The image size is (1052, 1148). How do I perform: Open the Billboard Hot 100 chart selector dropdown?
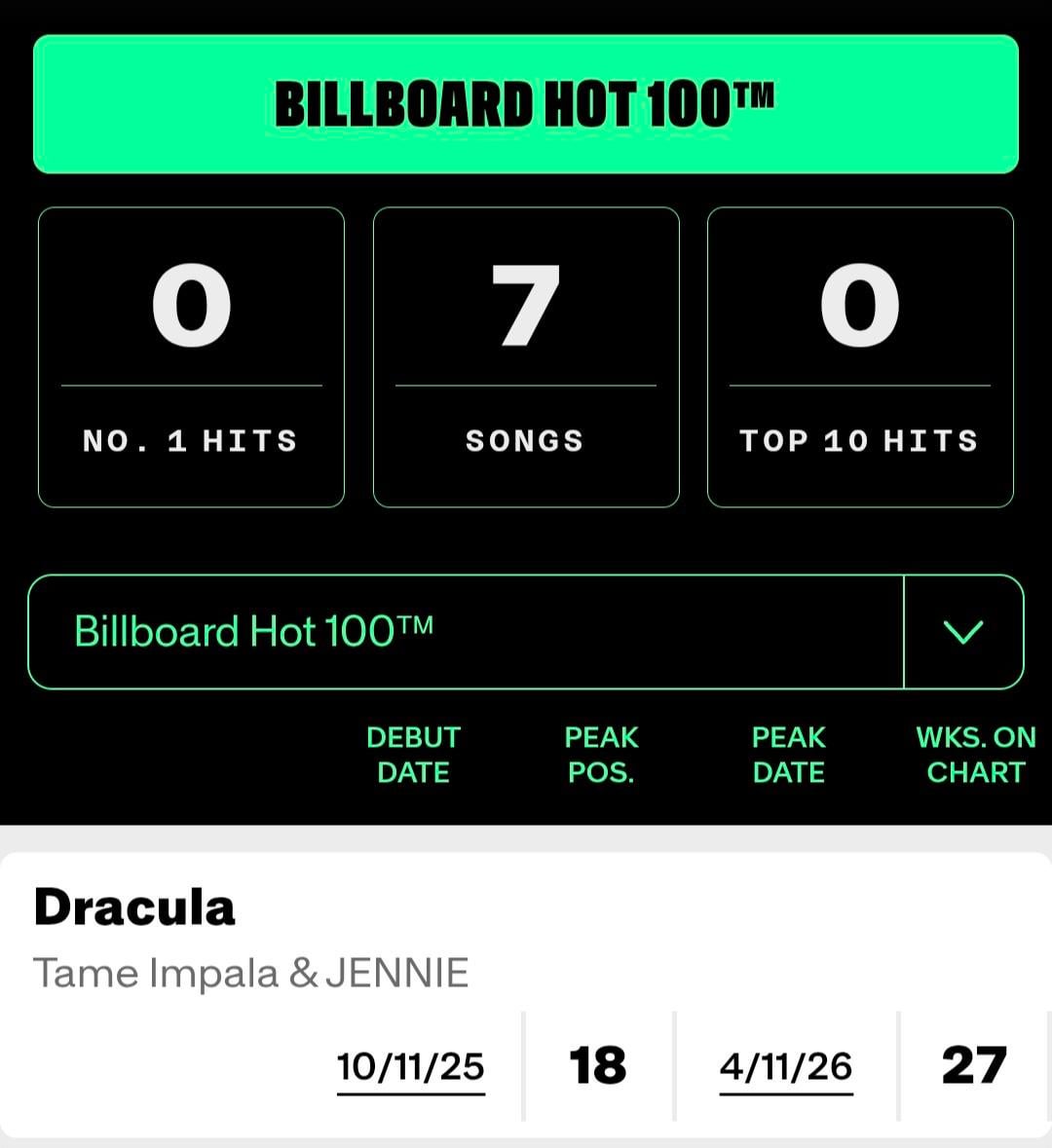468,631
